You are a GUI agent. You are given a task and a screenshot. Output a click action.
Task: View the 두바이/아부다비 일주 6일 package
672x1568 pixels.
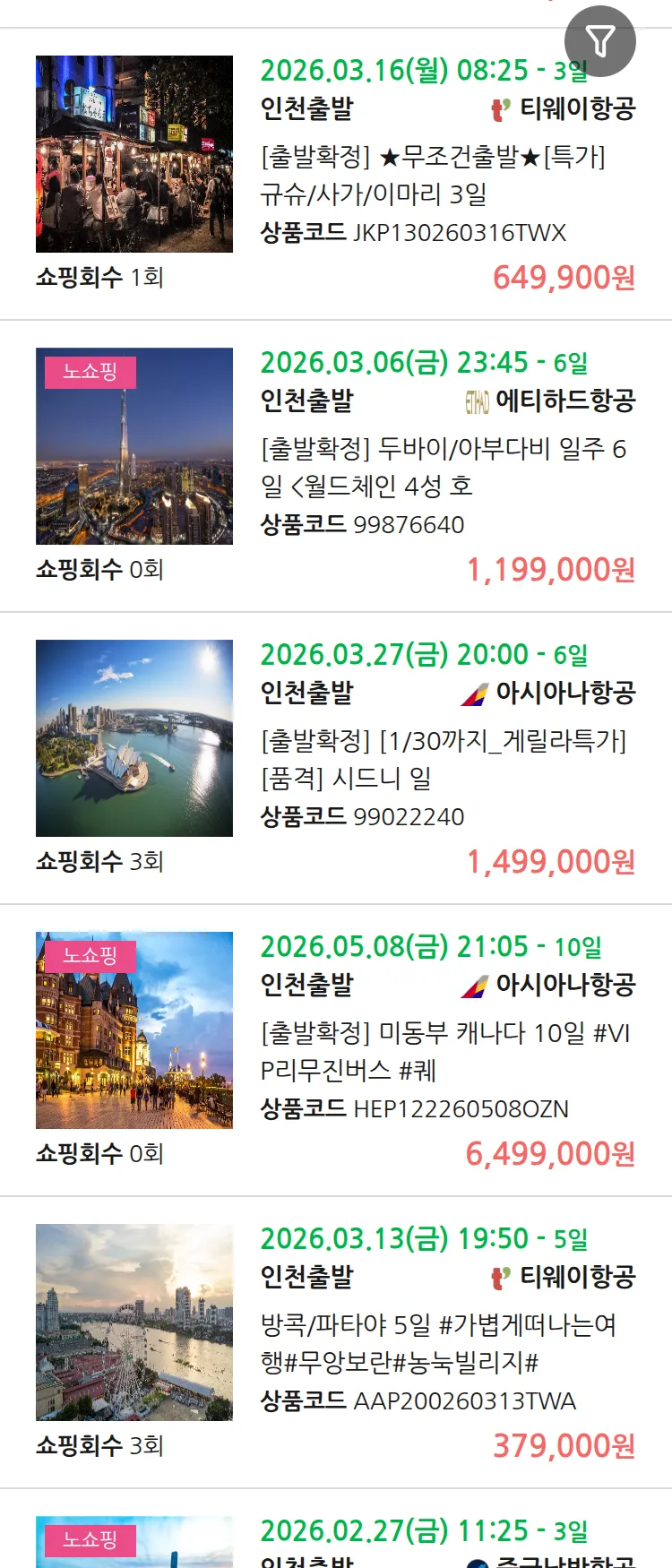pos(444,467)
